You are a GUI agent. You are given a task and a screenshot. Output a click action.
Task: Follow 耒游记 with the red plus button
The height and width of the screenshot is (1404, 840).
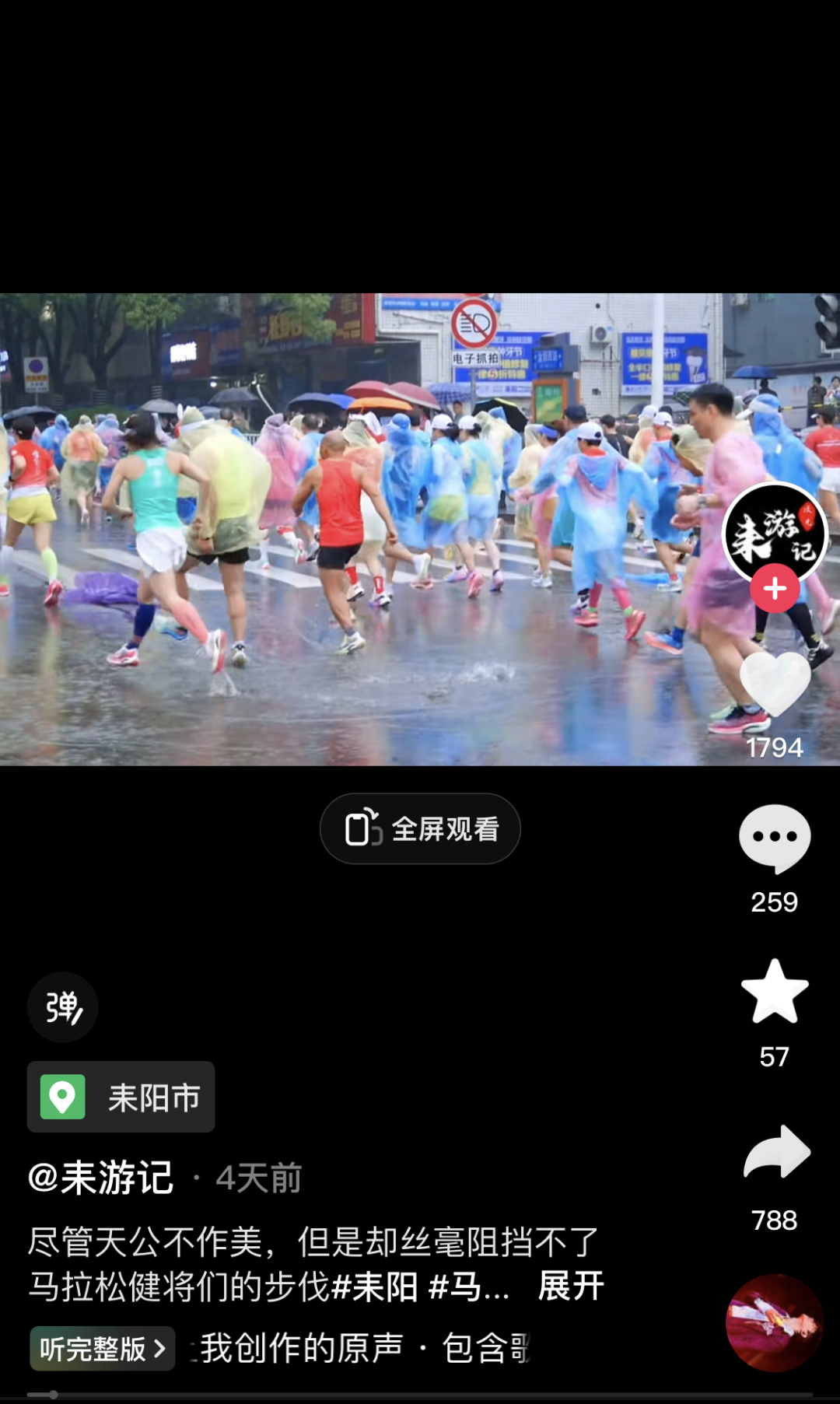click(x=775, y=589)
